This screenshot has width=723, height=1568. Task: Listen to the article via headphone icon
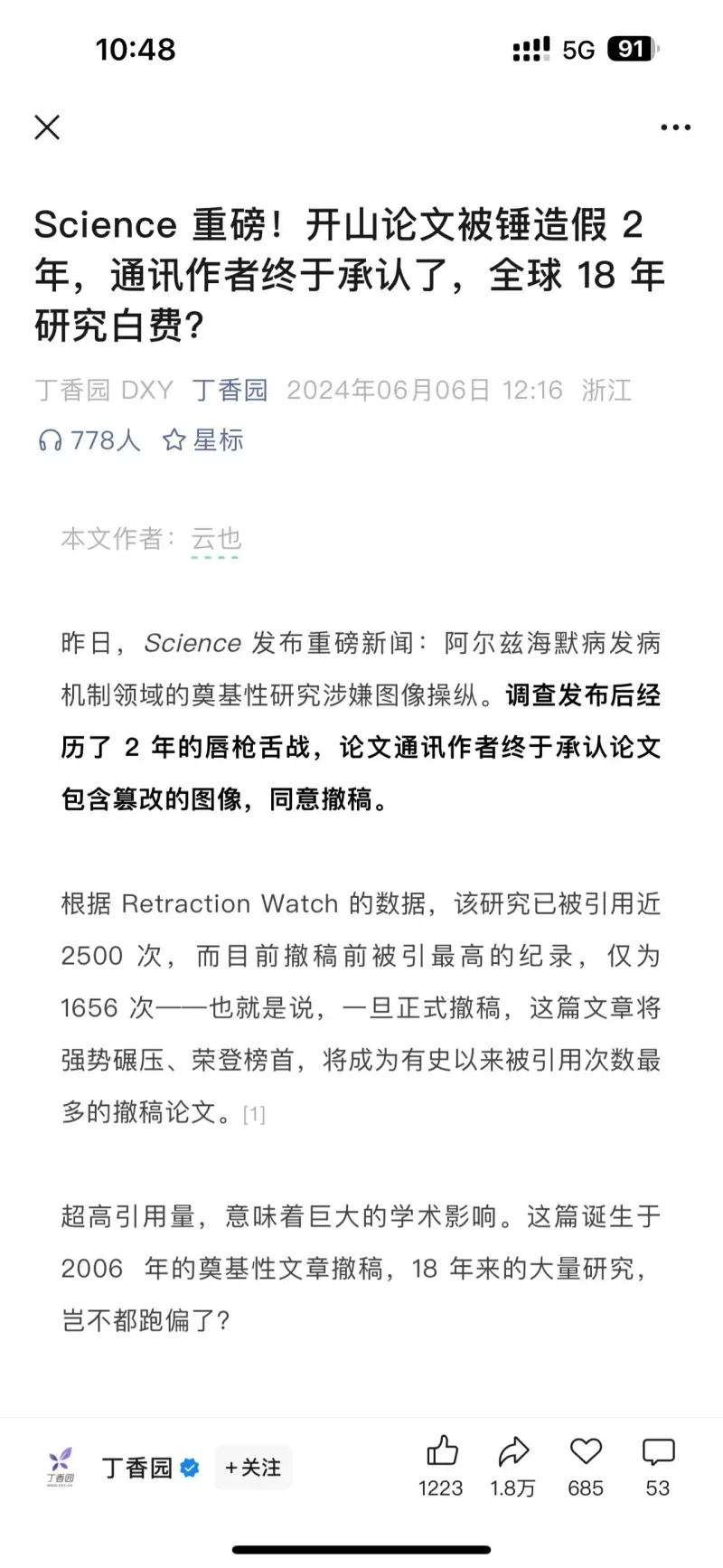pos(51,440)
